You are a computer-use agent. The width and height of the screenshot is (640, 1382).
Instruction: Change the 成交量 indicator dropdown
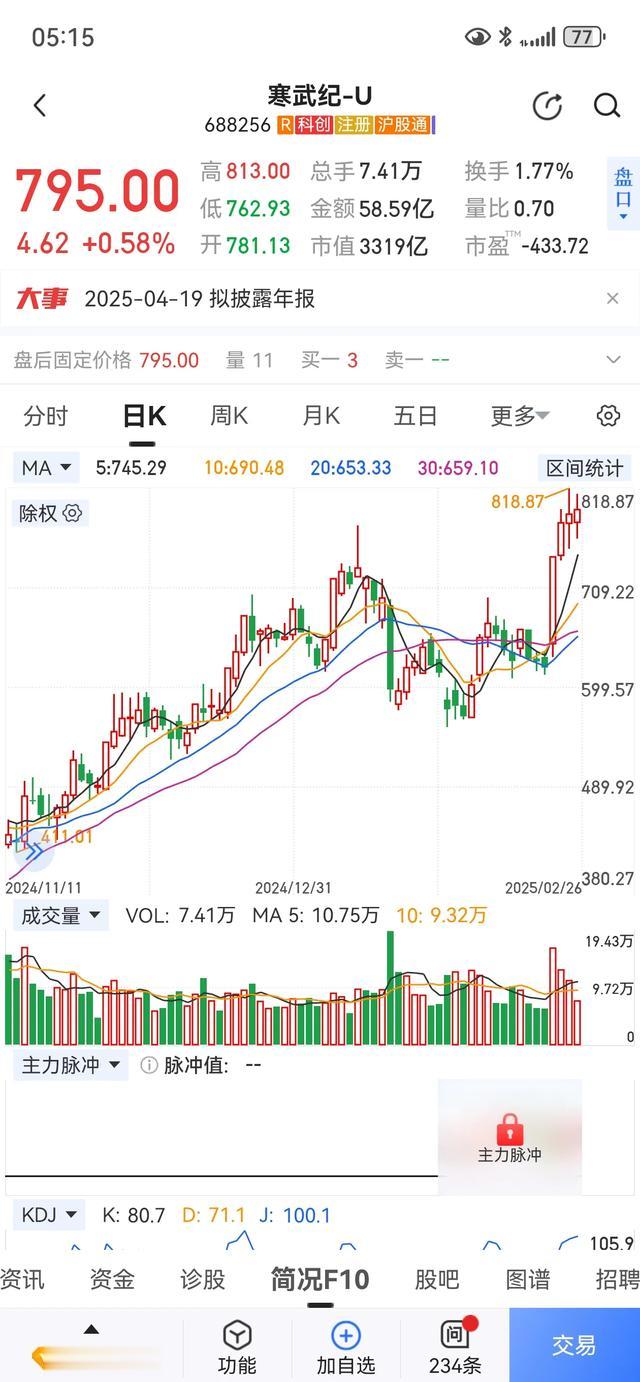[x=61, y=914]
